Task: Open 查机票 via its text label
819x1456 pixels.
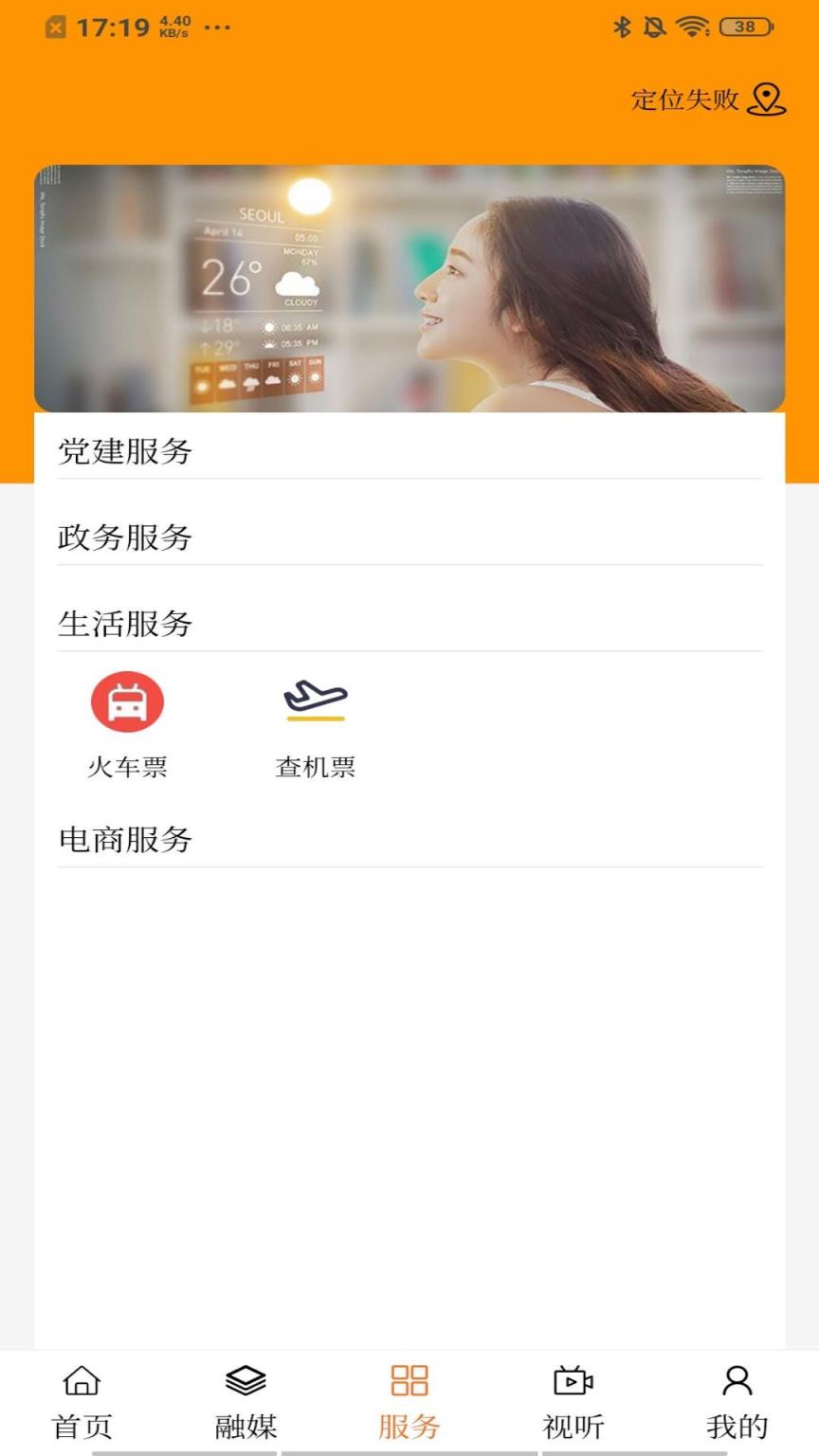Action: (x=316, y=768)
